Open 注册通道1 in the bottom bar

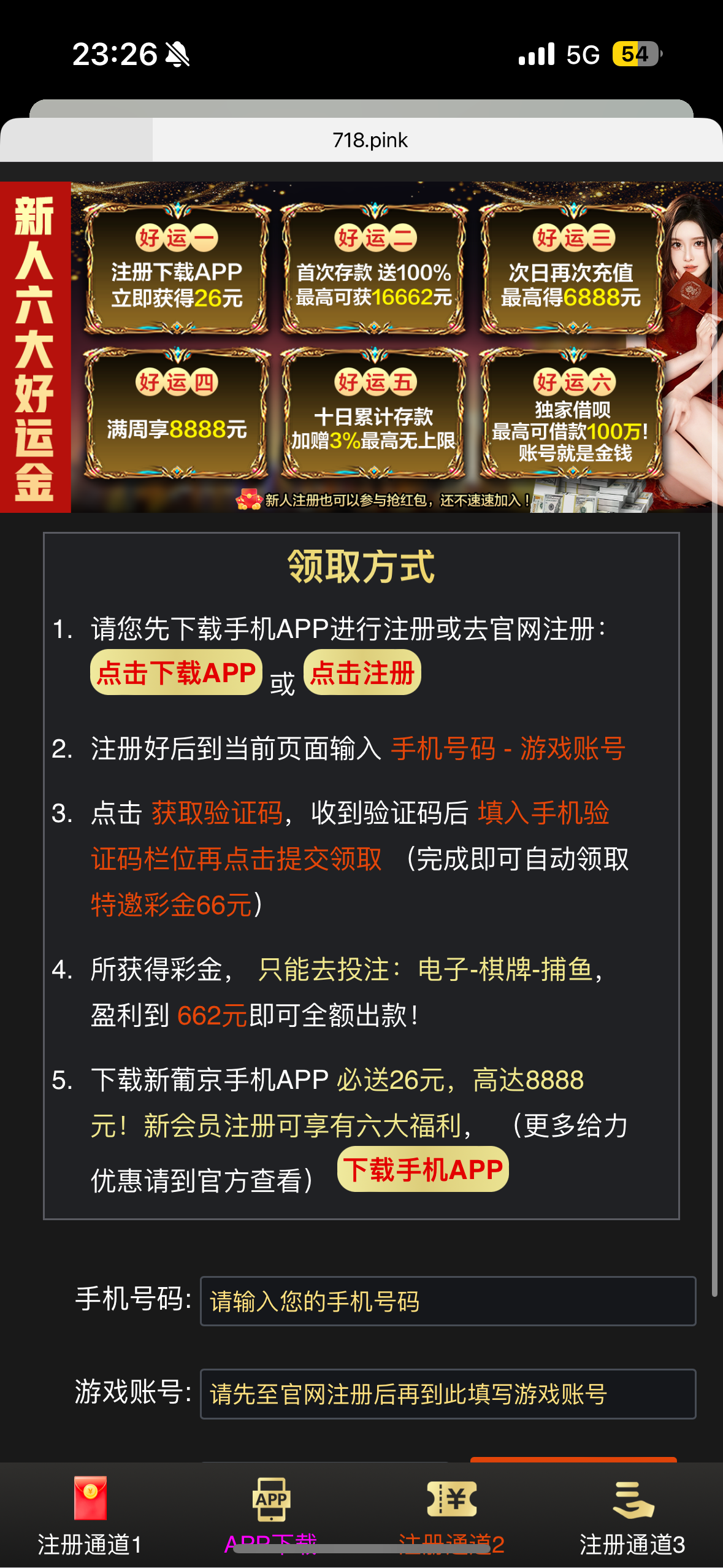click(90, 1514)
